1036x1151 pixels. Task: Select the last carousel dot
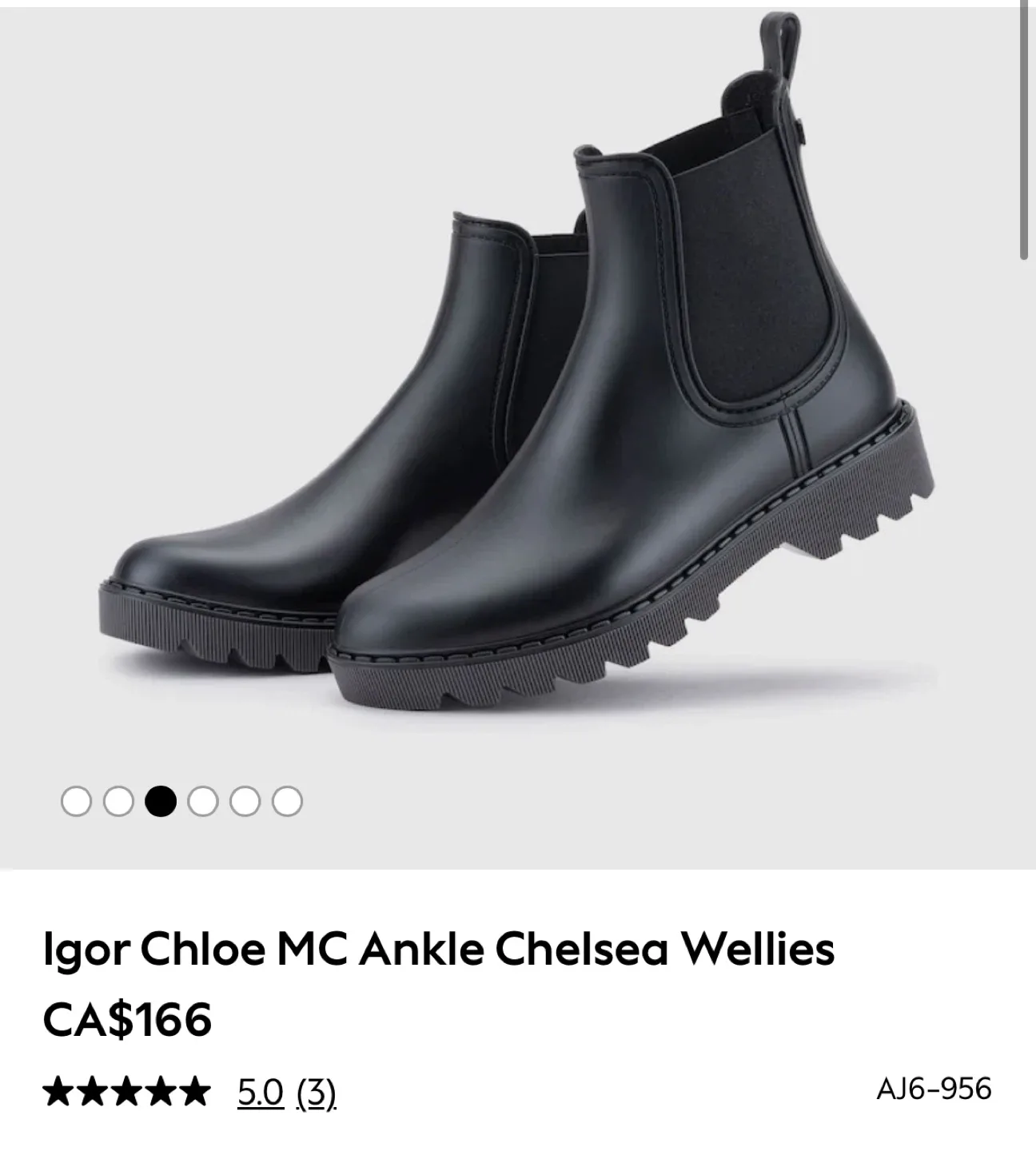pyautogui.click(x=287, y=799)
